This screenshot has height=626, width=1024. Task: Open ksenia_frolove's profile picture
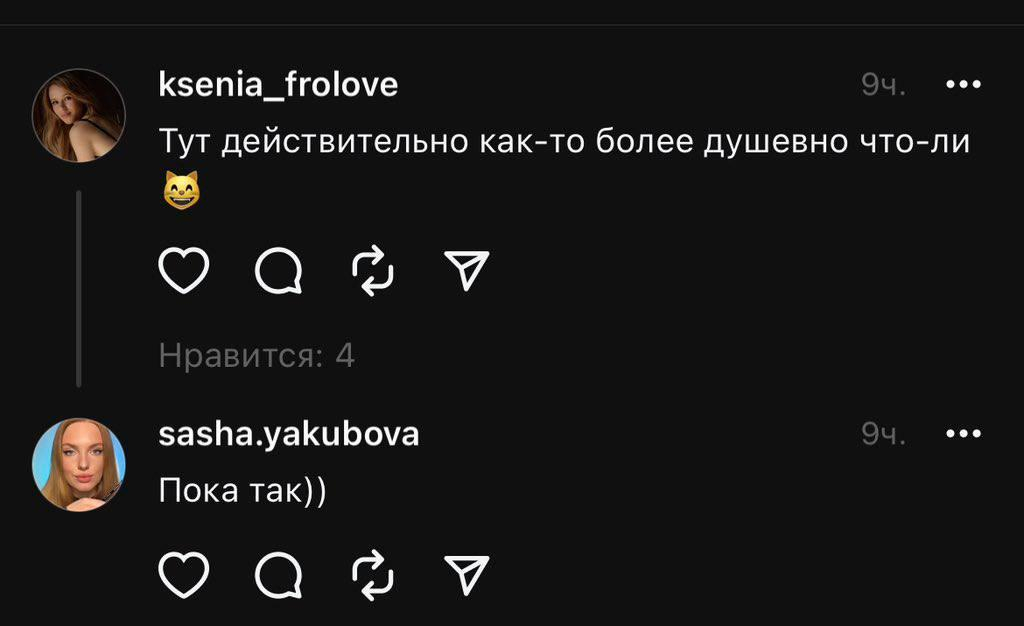(x=79, y=115)
